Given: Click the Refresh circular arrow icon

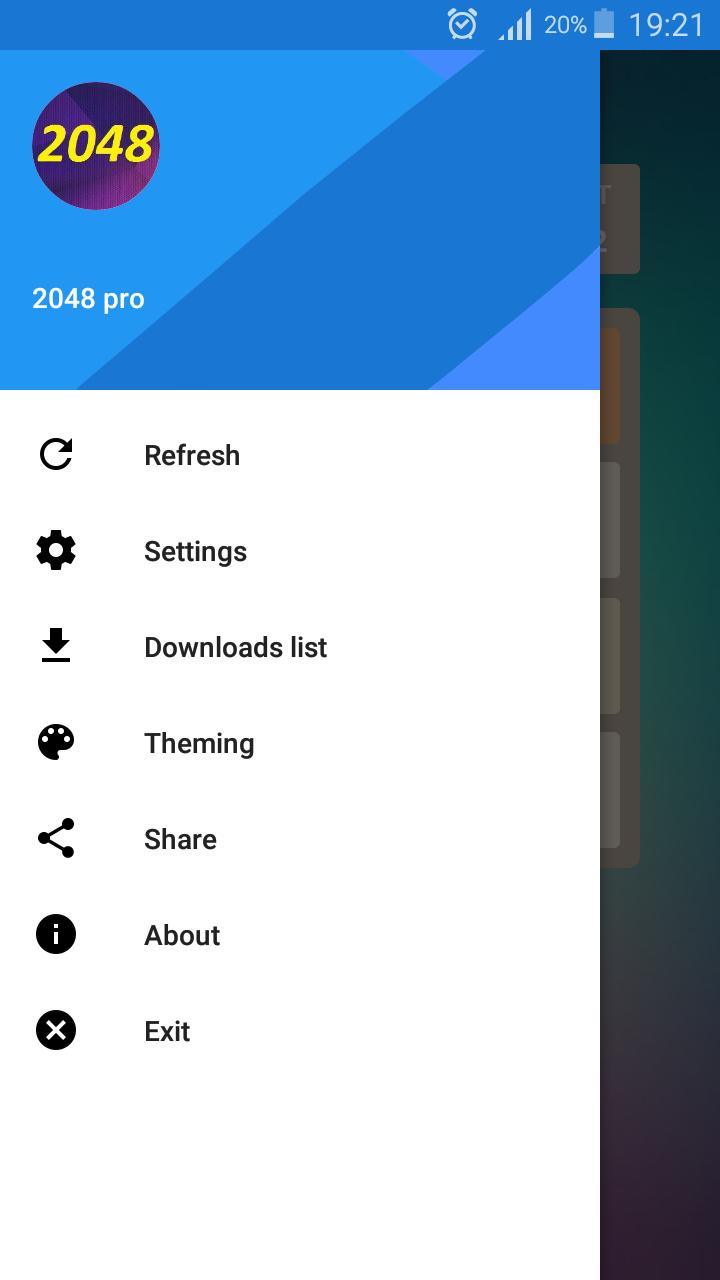Looking at the screenshot, I should point(55,455).
